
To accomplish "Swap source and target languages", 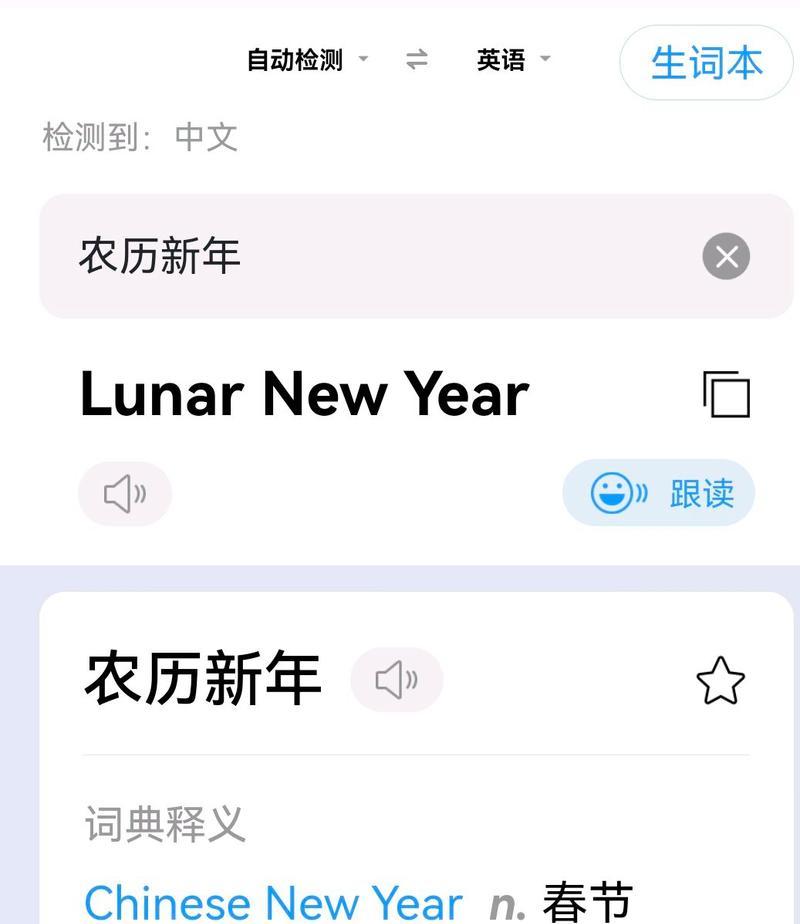I will (417, 60).
